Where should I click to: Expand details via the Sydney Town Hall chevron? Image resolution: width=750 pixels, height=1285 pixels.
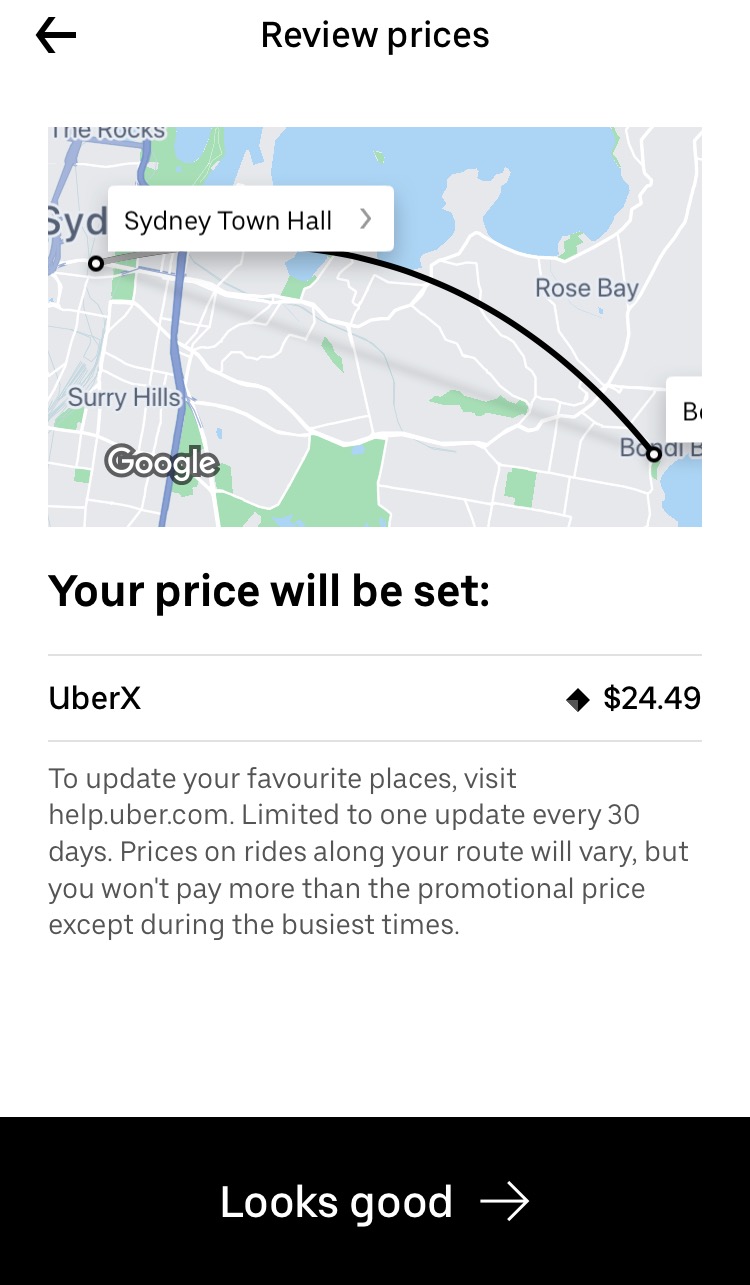pyautogui.click(x=366, y=219)
